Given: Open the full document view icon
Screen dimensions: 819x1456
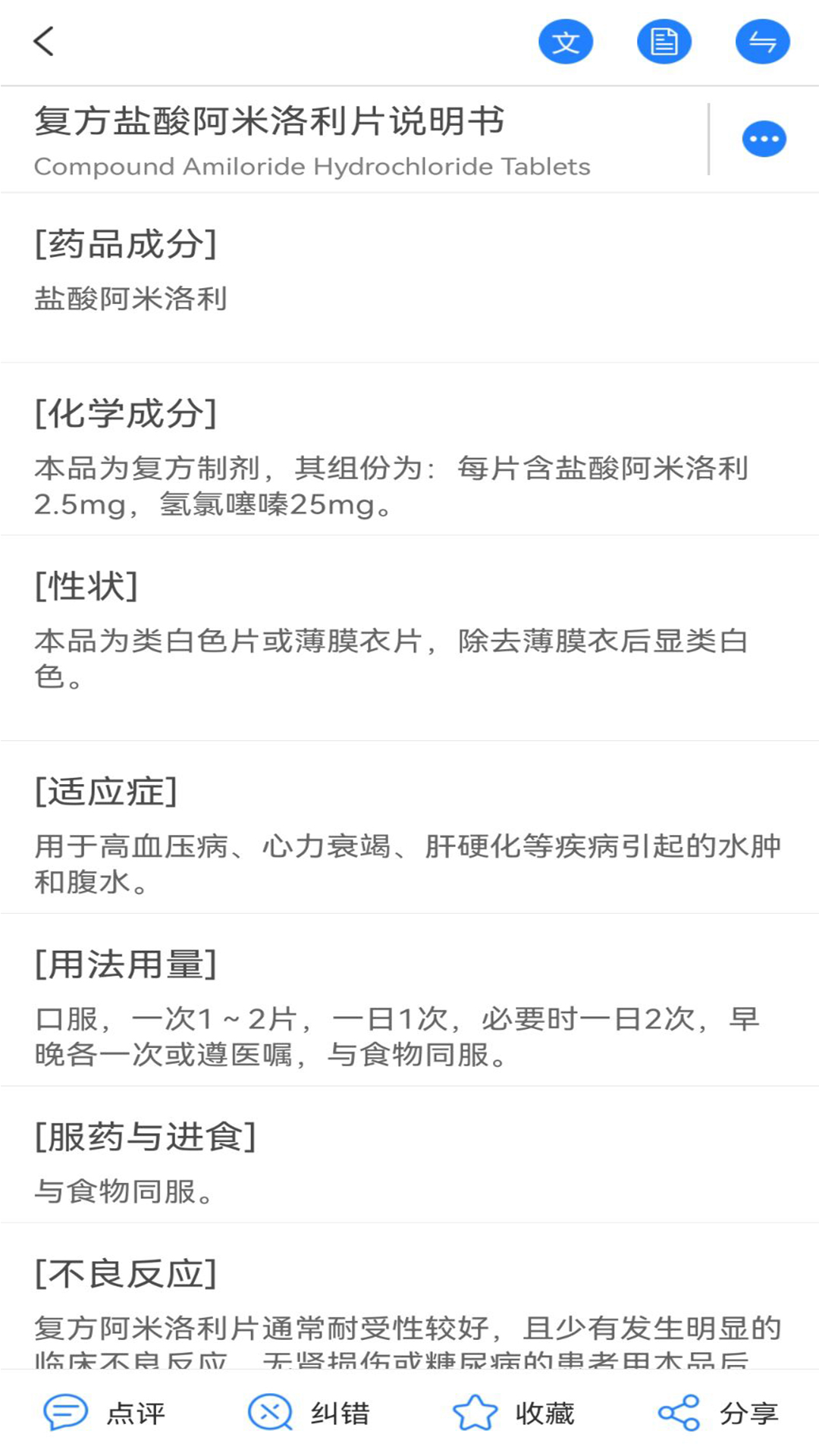Looking at the screenshot, I should [664, 42].
